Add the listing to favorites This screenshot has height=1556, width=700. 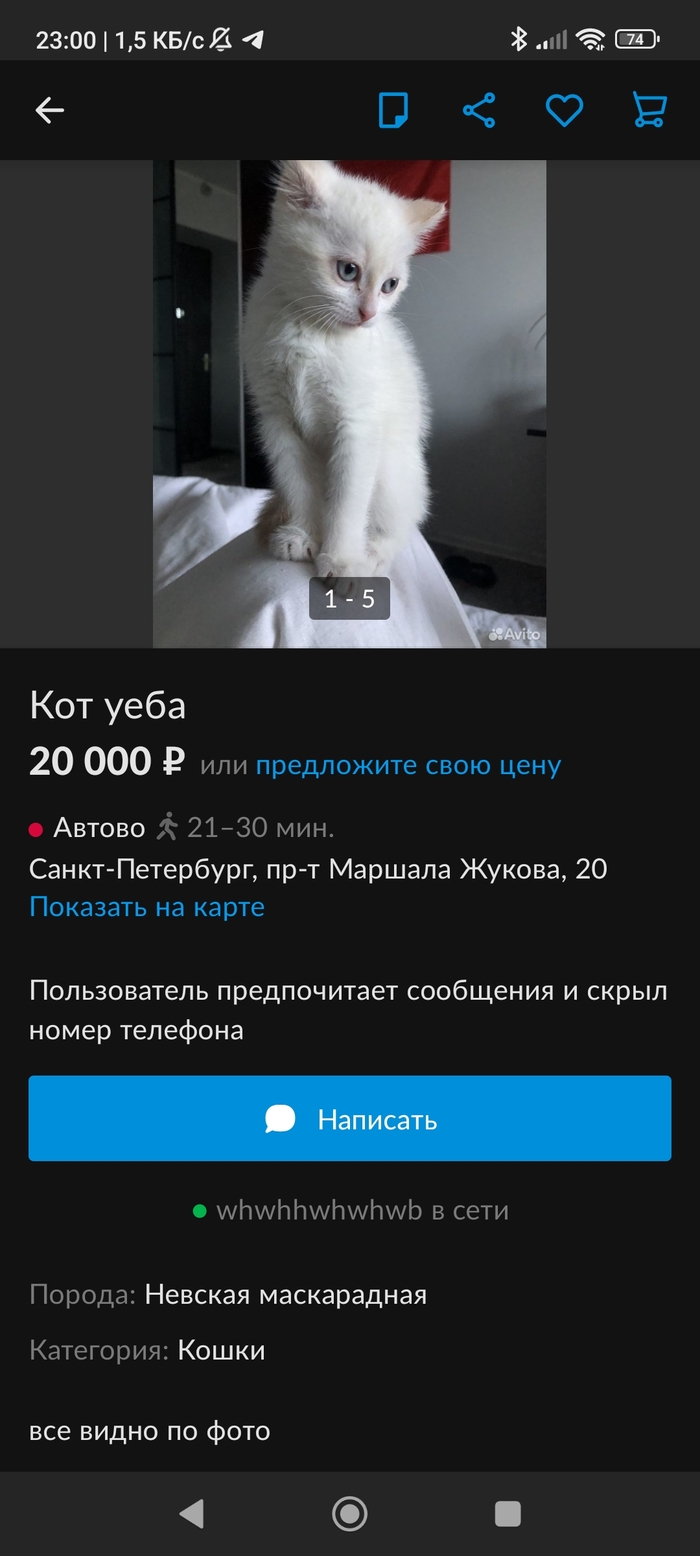[564, 110]
